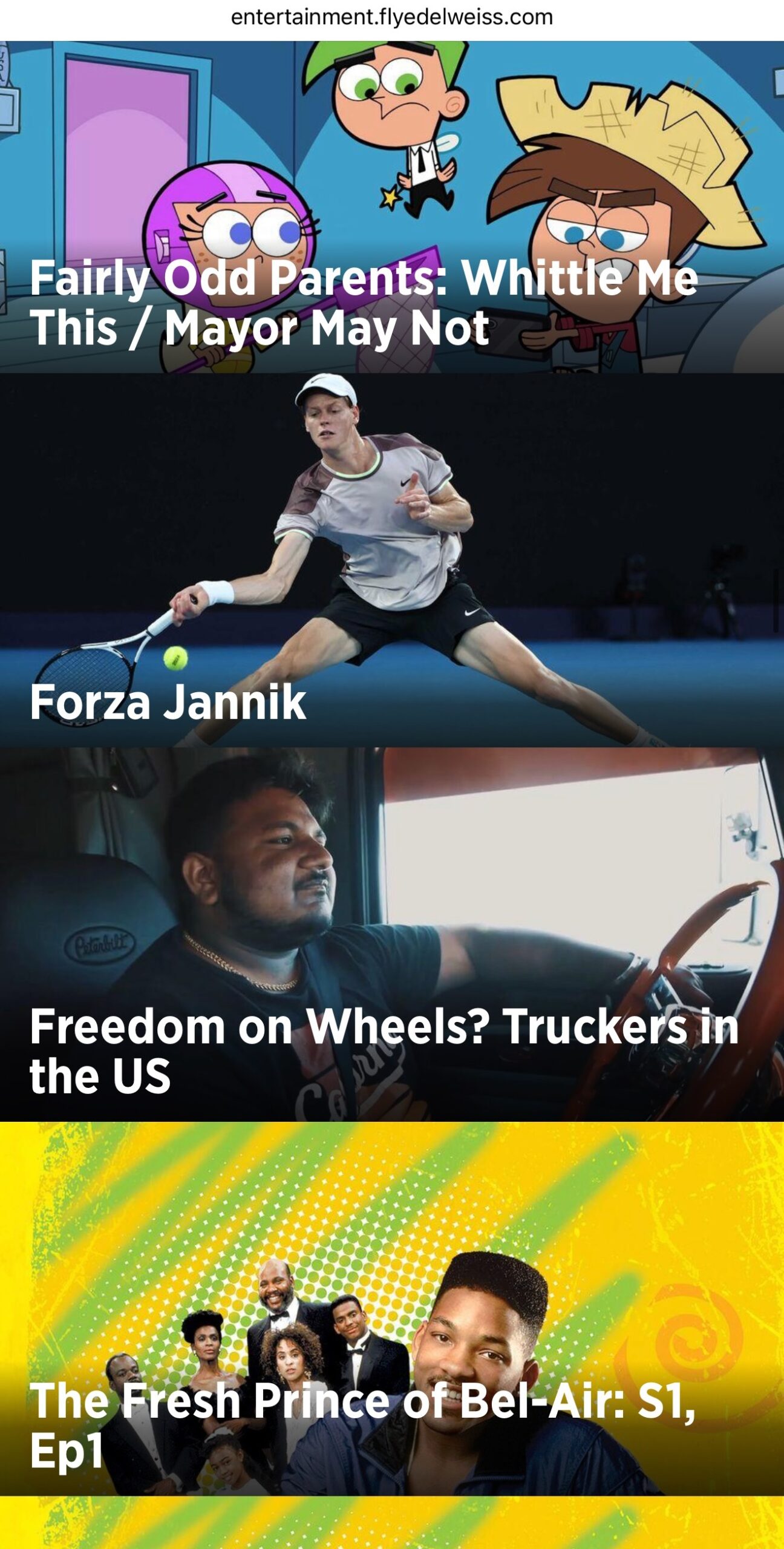
Task: Open the Forza Jannik tile
Action: pyautogui.click(x=392, y=560)
